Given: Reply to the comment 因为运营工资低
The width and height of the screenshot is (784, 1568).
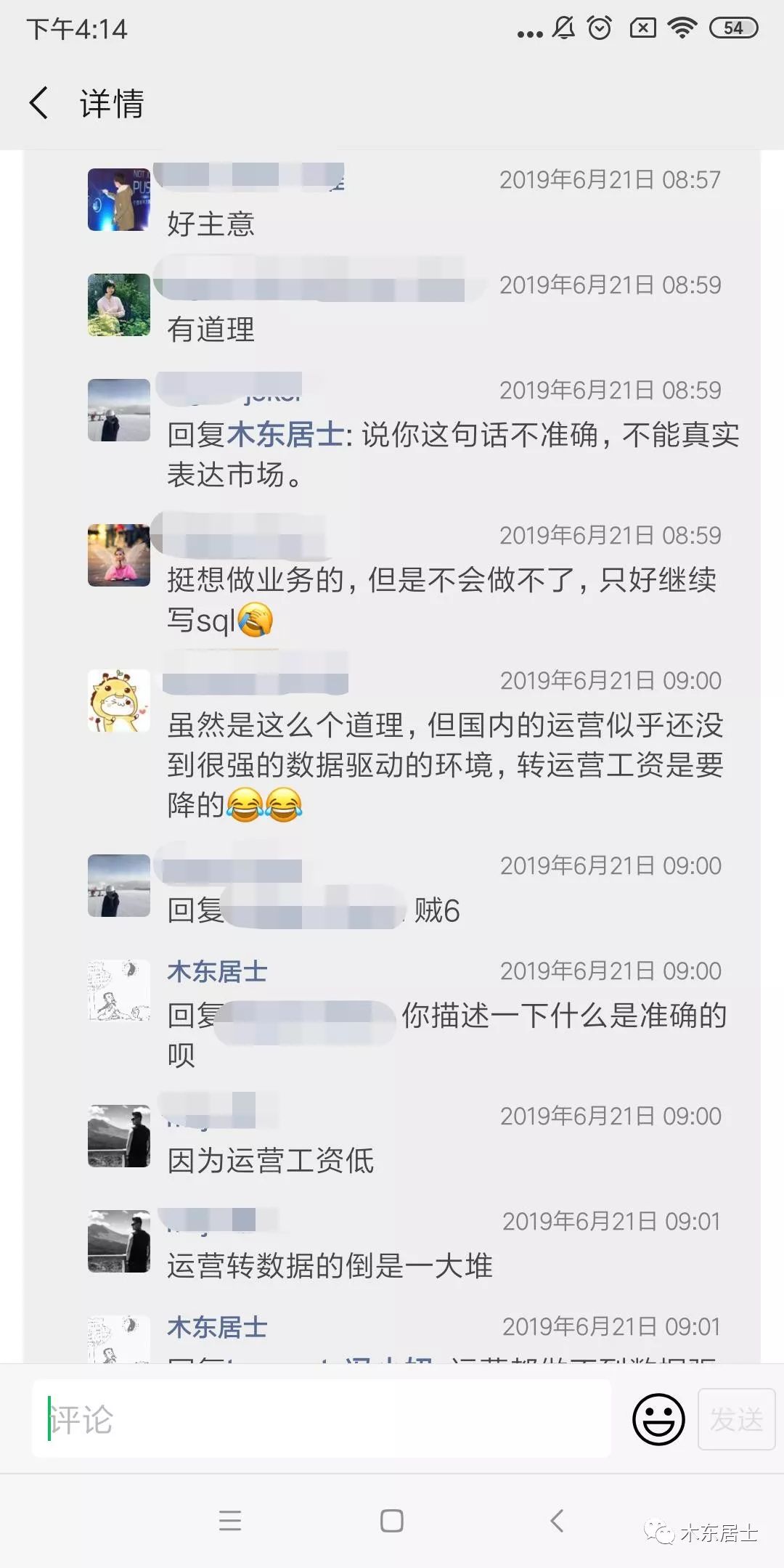Looking at the screenshot, I should point(271,1160).
